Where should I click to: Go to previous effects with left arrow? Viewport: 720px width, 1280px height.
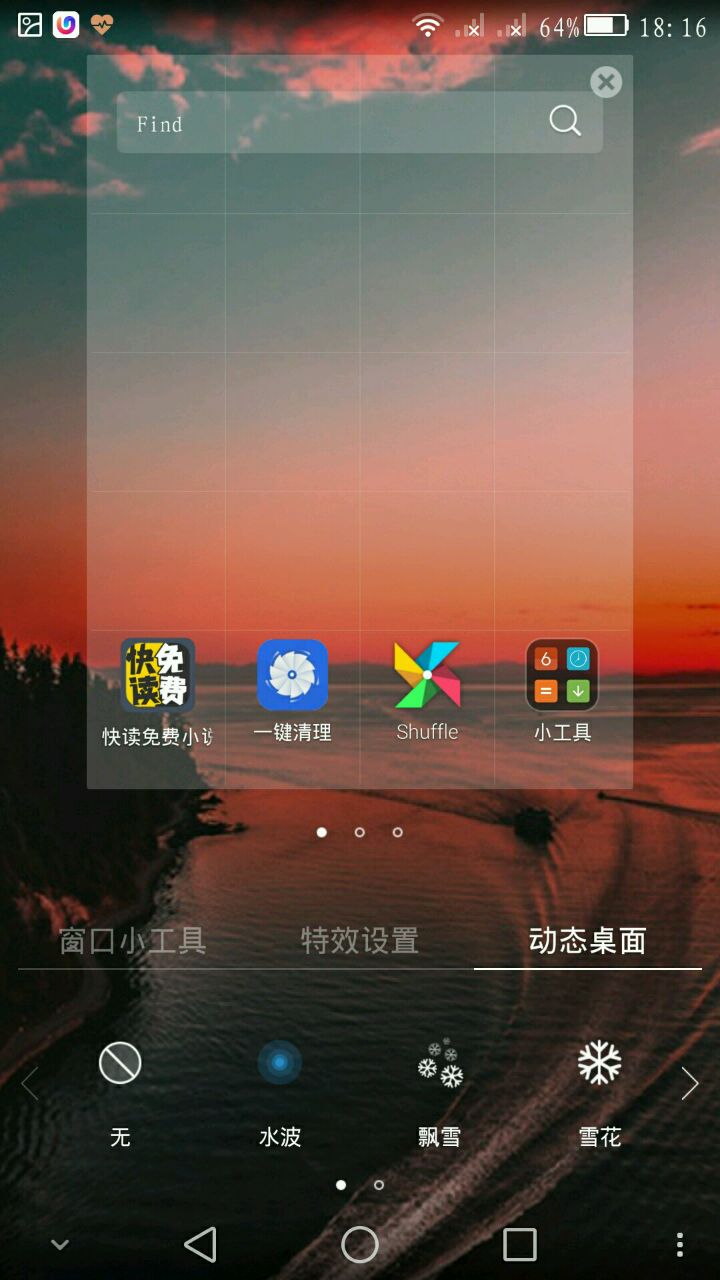30,1083
